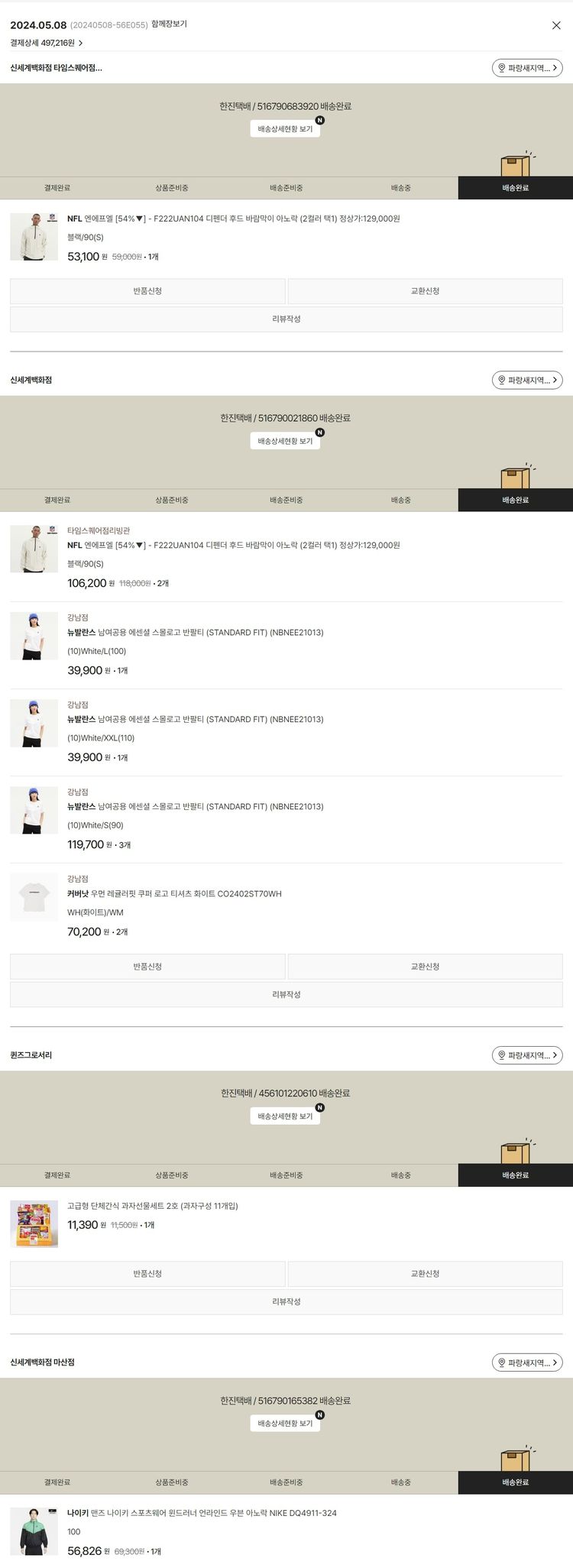
Task: Close the order detail page
Action: tap(556, 25)
